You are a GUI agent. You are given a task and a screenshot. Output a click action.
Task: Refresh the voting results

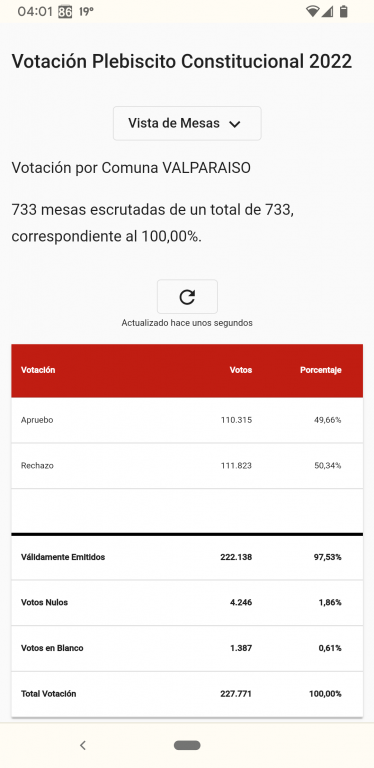[187, 296]
